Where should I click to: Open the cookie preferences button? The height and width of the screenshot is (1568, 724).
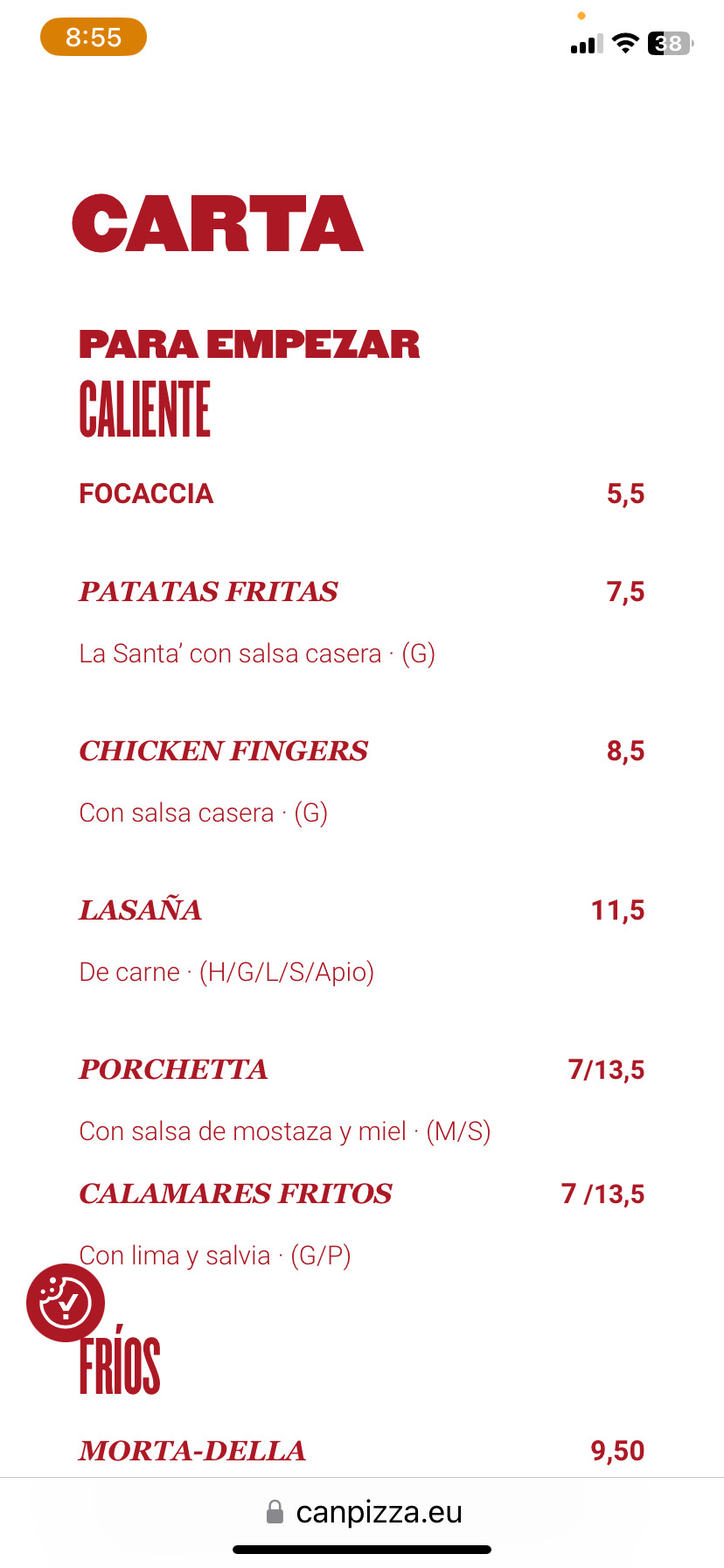(66, 1302)
